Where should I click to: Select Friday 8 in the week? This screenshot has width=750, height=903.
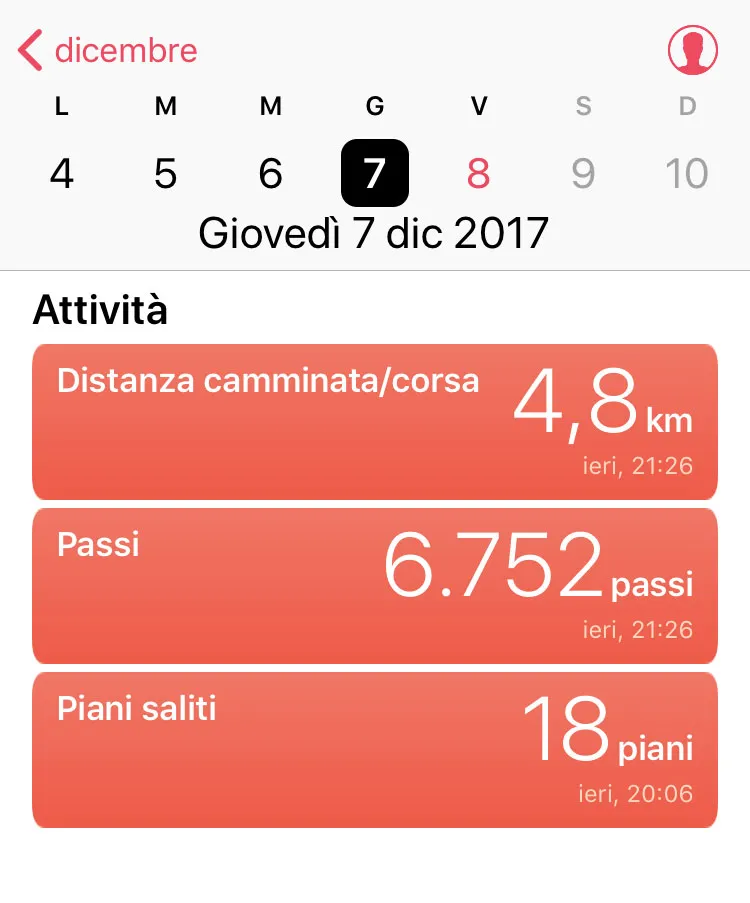coord(479,173)
